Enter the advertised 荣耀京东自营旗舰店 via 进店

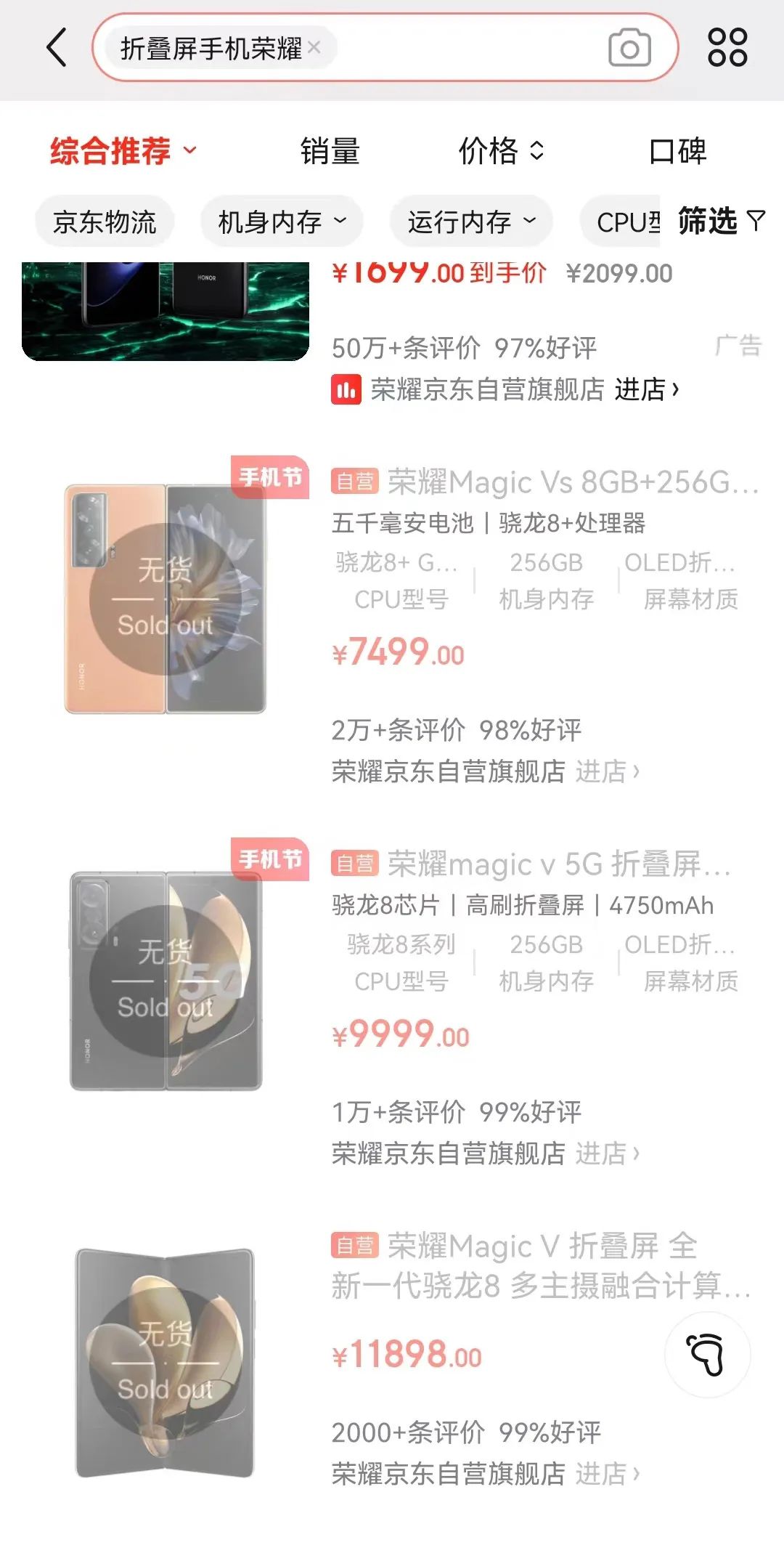coord(646,389)
